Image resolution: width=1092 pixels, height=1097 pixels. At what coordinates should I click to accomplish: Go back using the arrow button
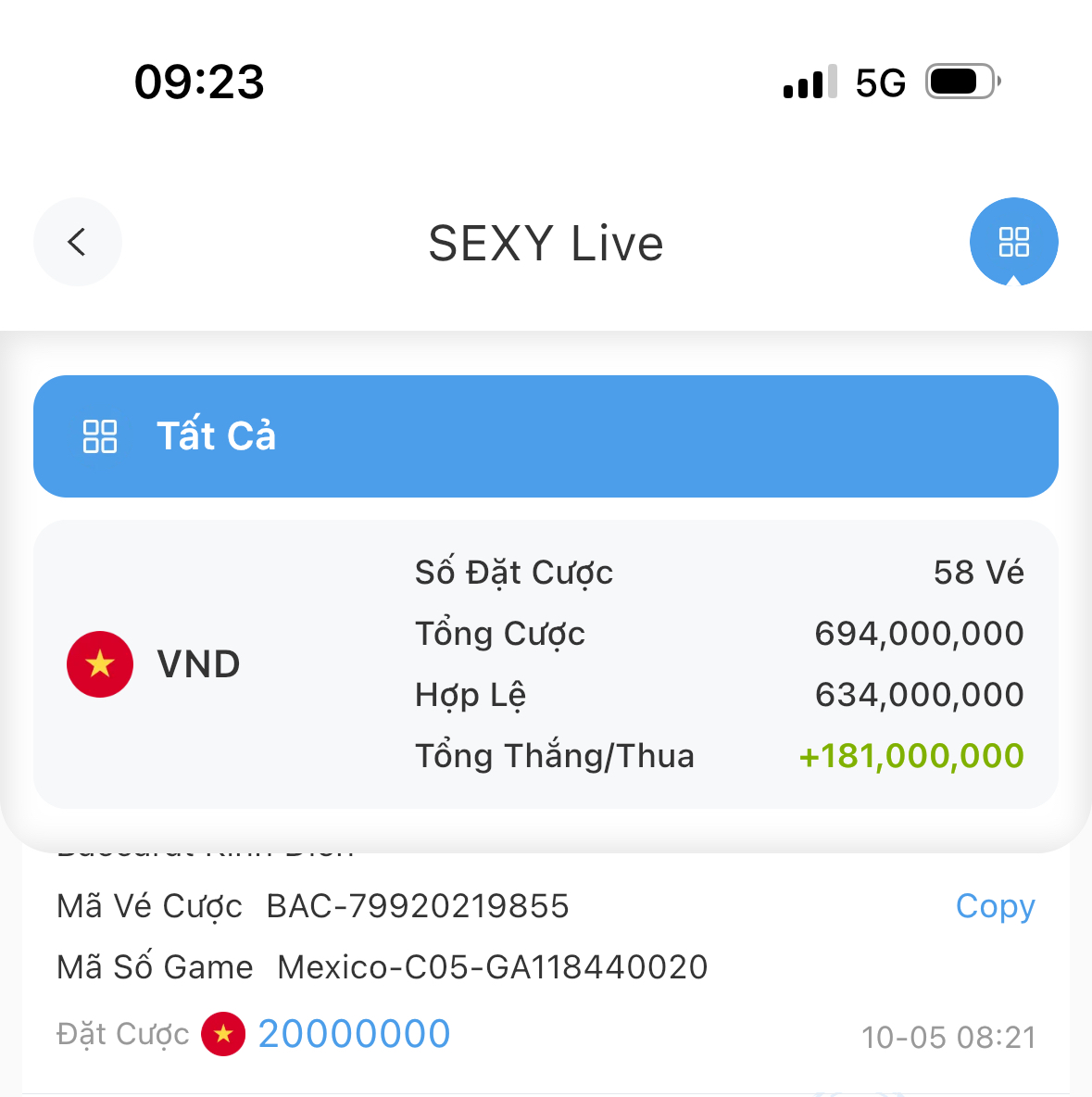coord(78,242)
